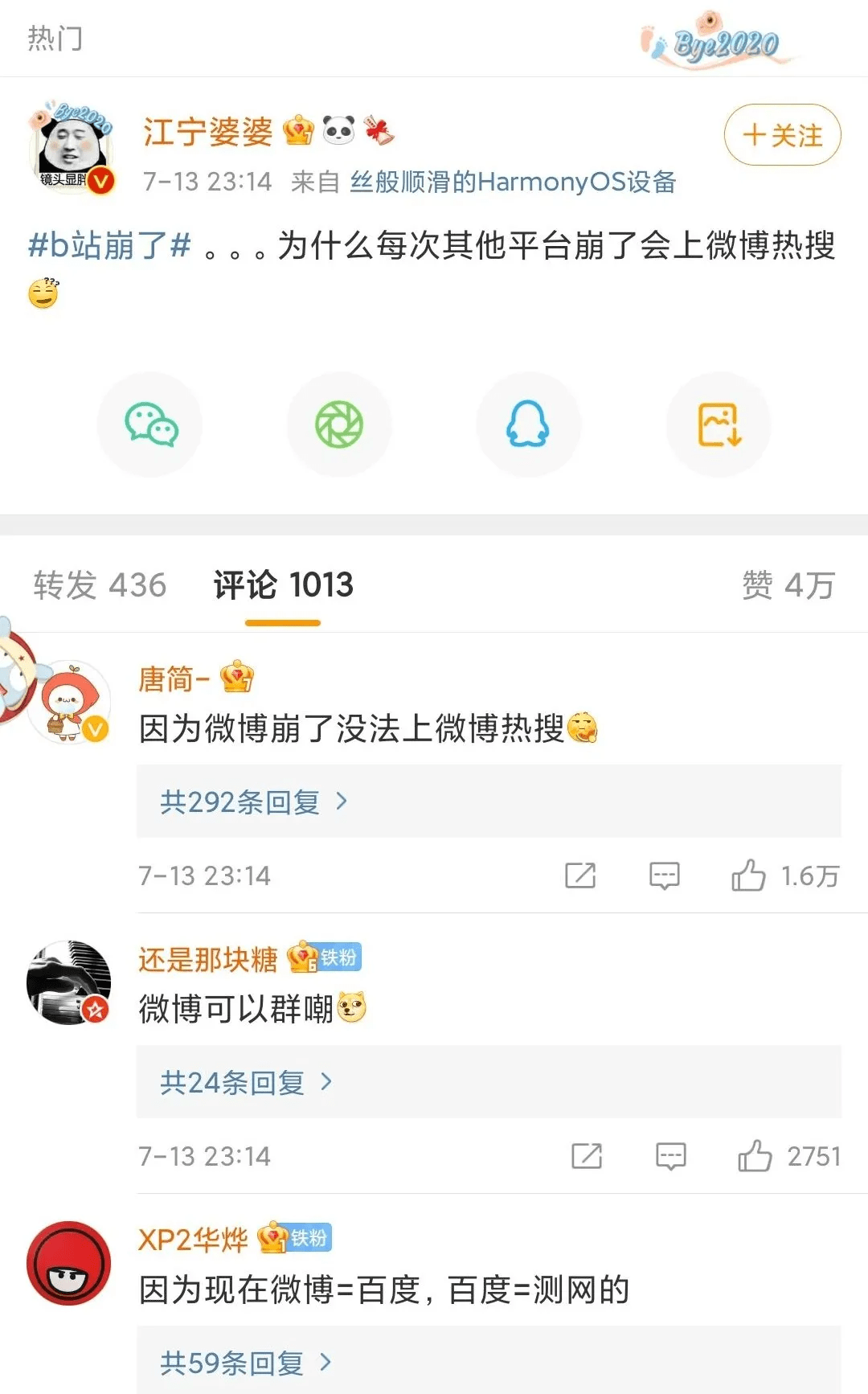Follow 江宁婆婆 via the 关注 button
Image resolution: width=868 pixels, height=1394 pixels.
[x=781, y=137]
